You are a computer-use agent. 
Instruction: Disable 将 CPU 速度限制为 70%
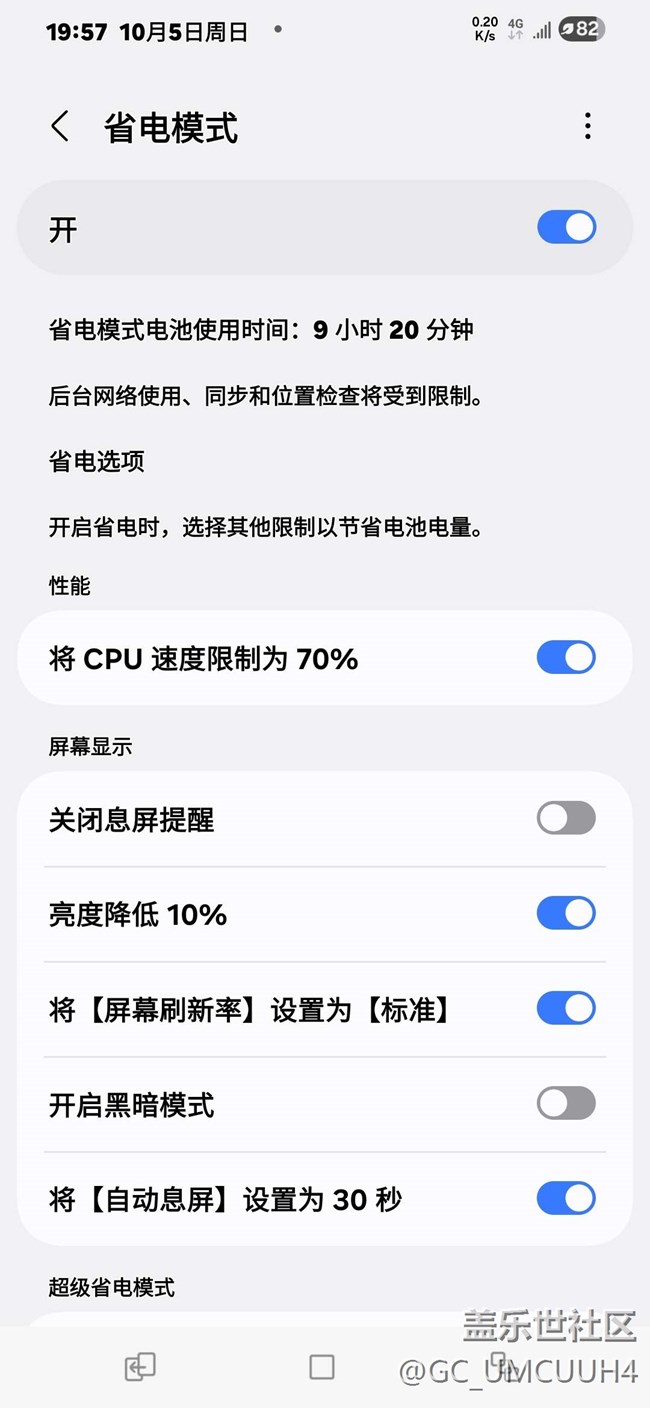point(566,658)
